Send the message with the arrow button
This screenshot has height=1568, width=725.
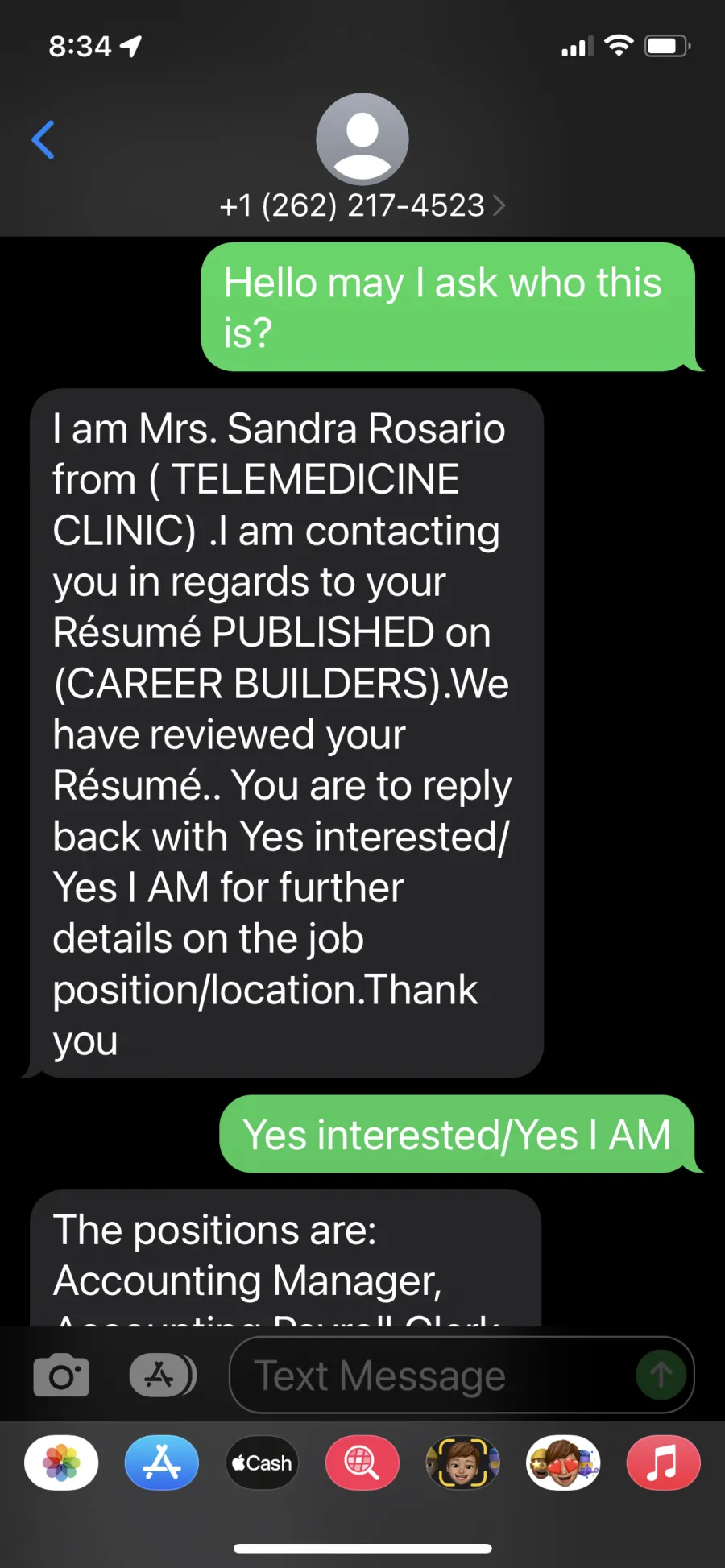[661, 1376]
